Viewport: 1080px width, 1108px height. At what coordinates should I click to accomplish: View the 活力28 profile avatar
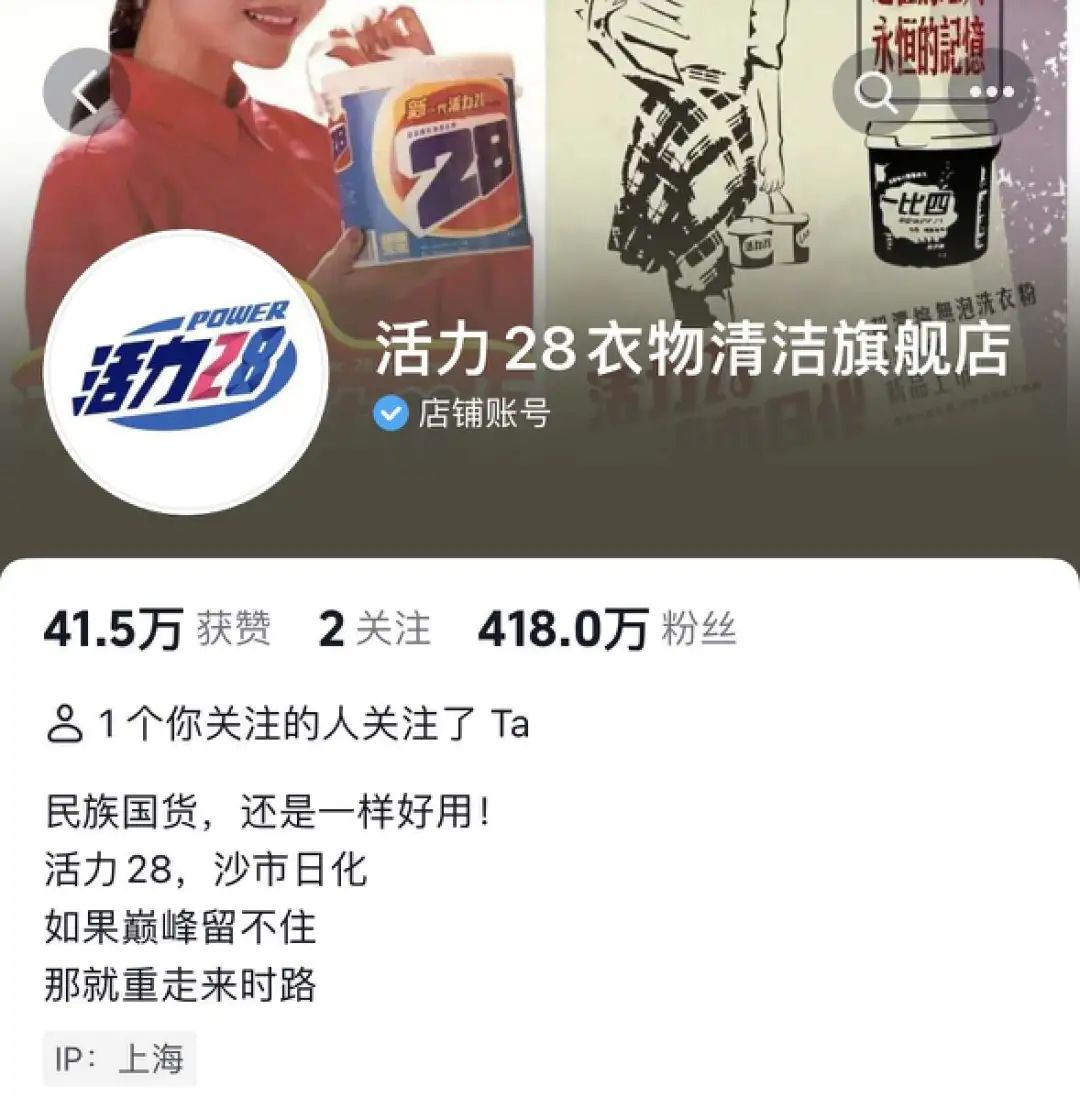tap(187, 372)
